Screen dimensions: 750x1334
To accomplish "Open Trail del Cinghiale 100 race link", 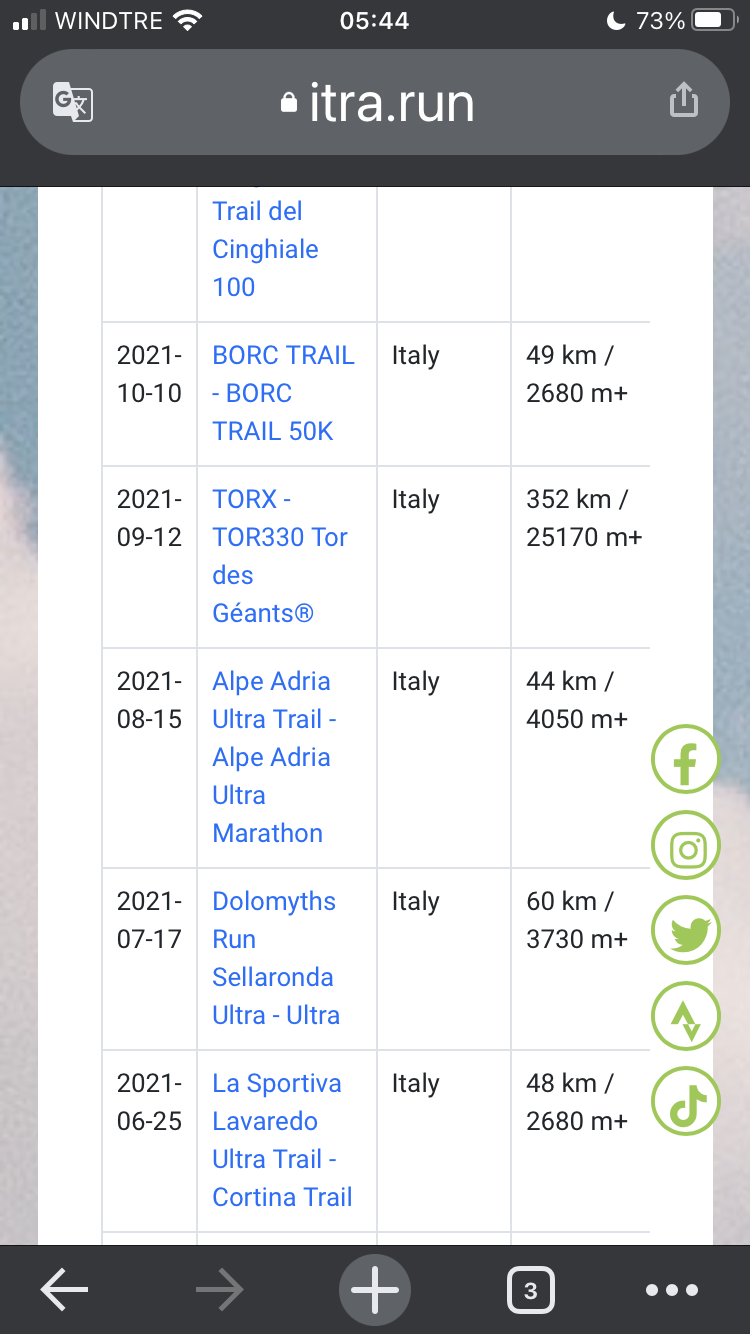I will click(265, 249).
